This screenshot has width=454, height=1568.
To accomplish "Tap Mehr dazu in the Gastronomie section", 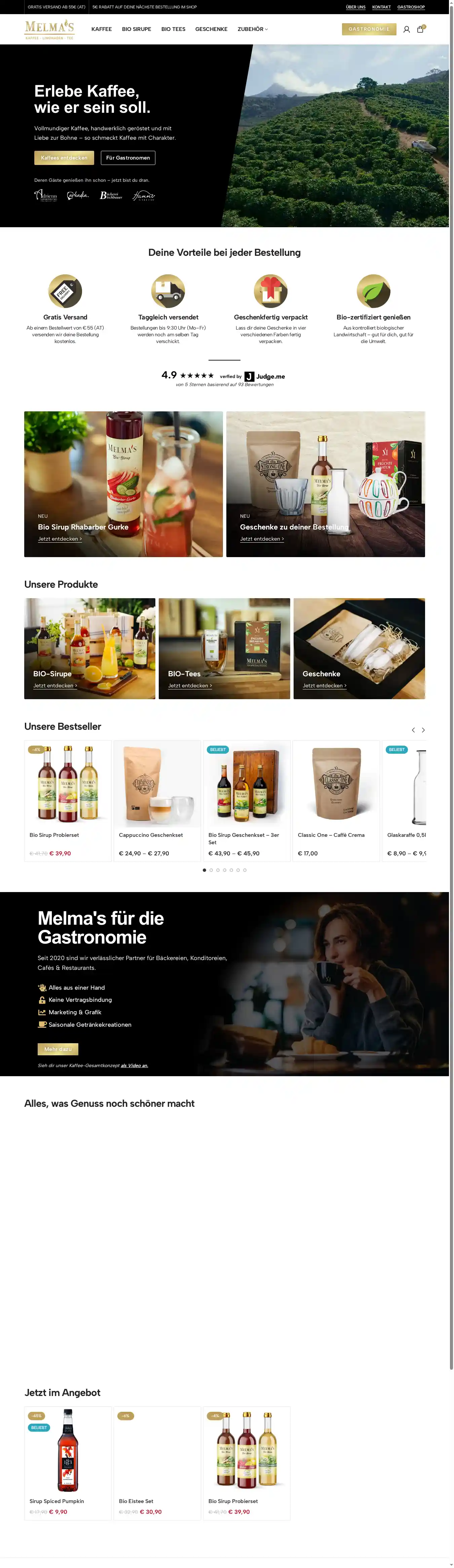I will coord(58,1049).
